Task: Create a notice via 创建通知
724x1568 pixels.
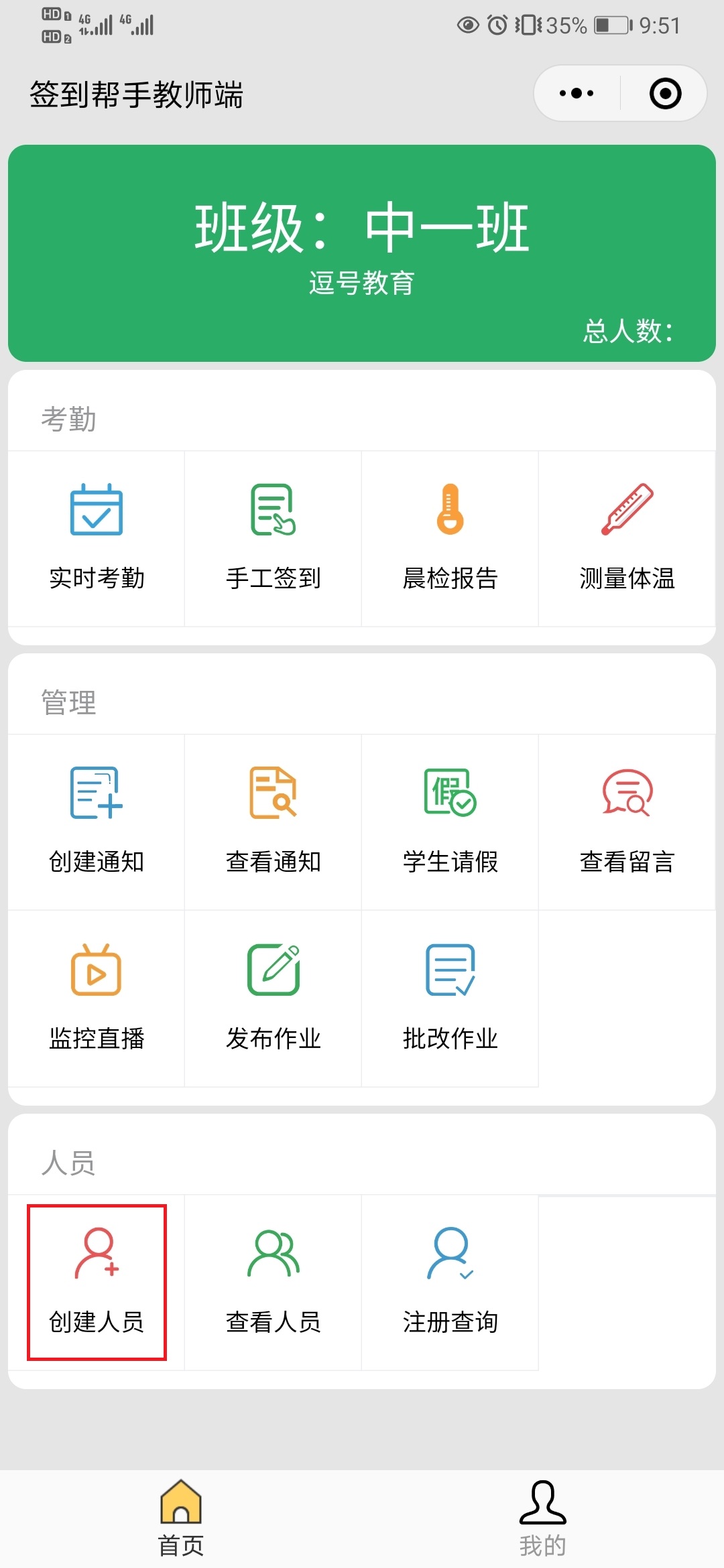Action: (97, 823)
